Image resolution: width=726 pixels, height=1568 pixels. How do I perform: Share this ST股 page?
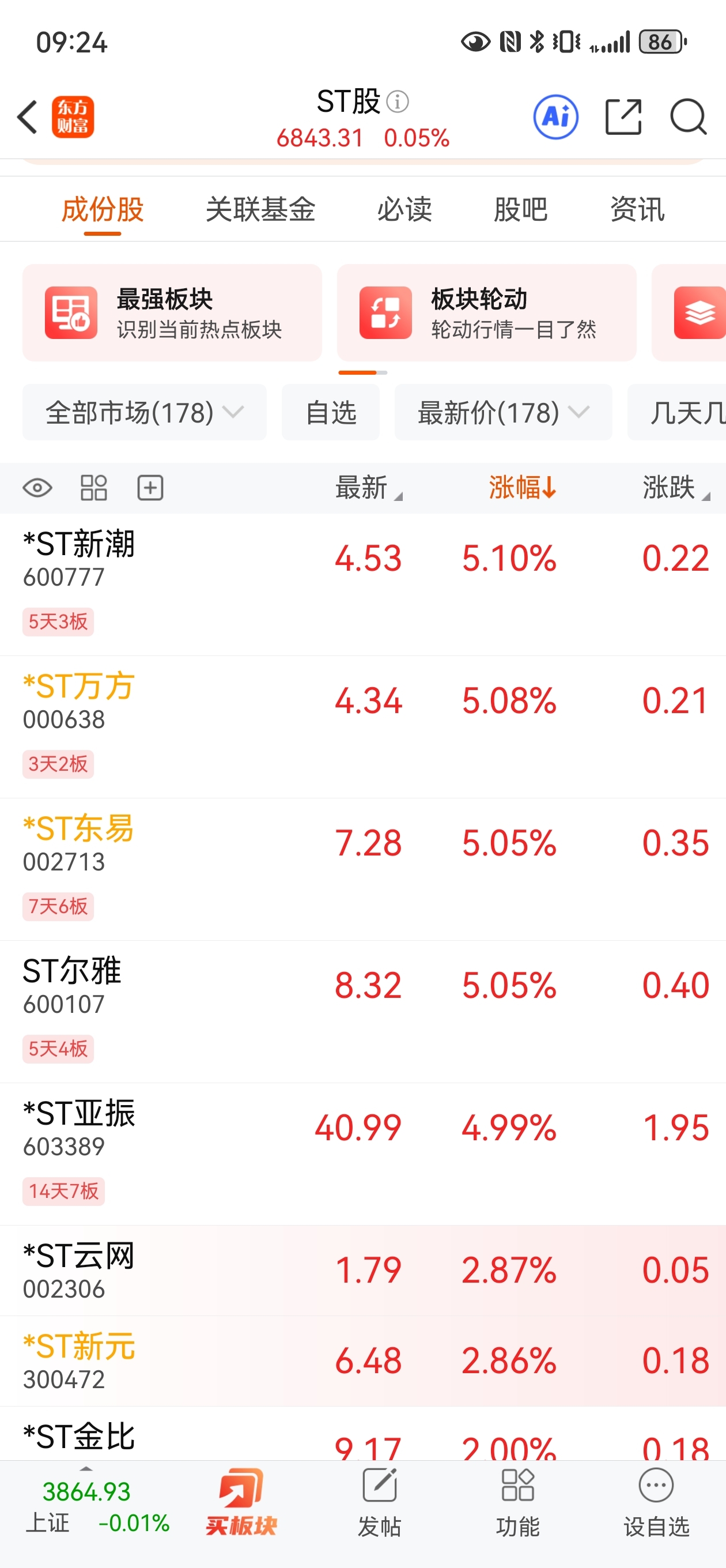(624, 117)
